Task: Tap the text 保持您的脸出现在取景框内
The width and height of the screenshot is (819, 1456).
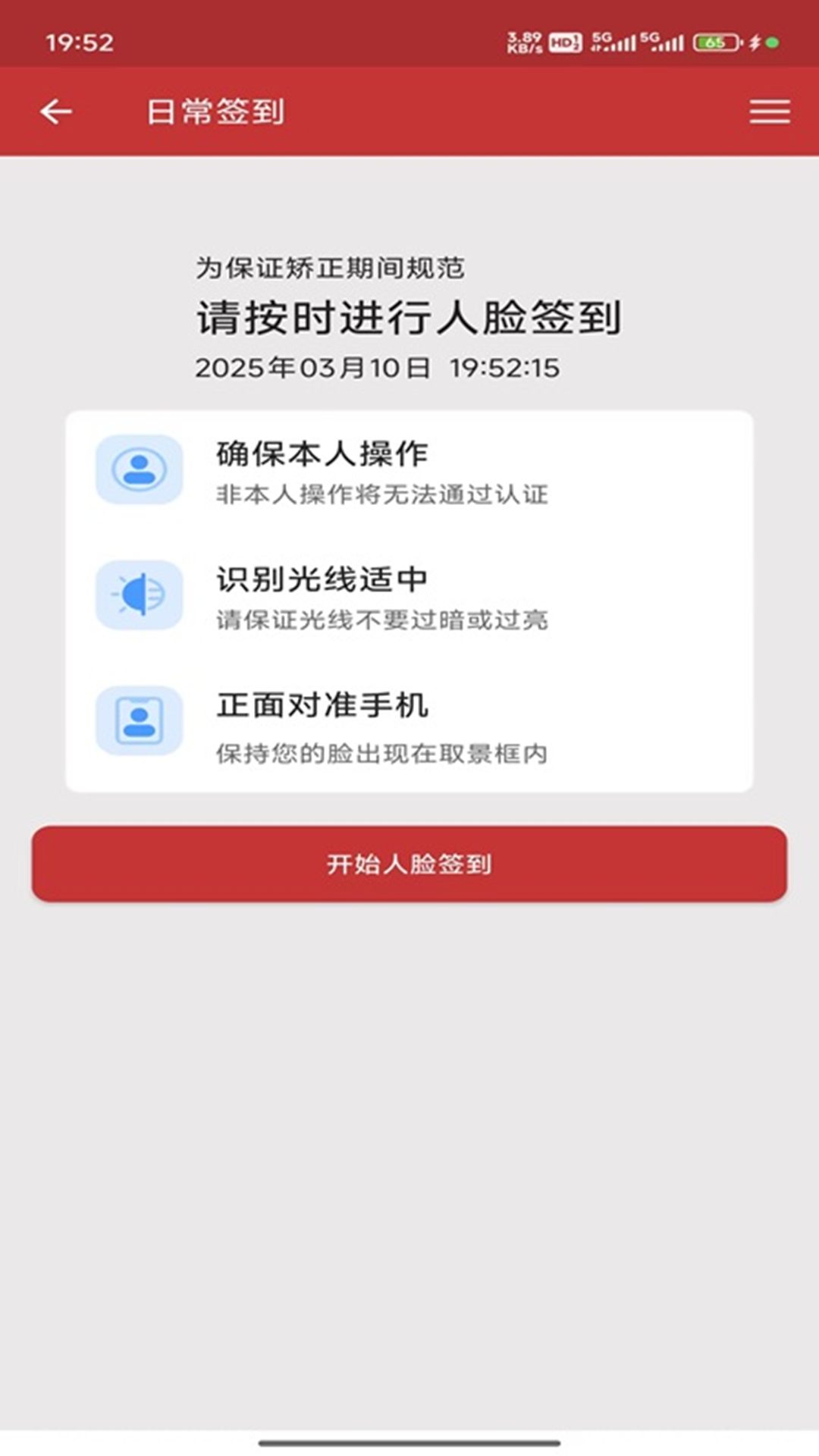Action: 383,755
